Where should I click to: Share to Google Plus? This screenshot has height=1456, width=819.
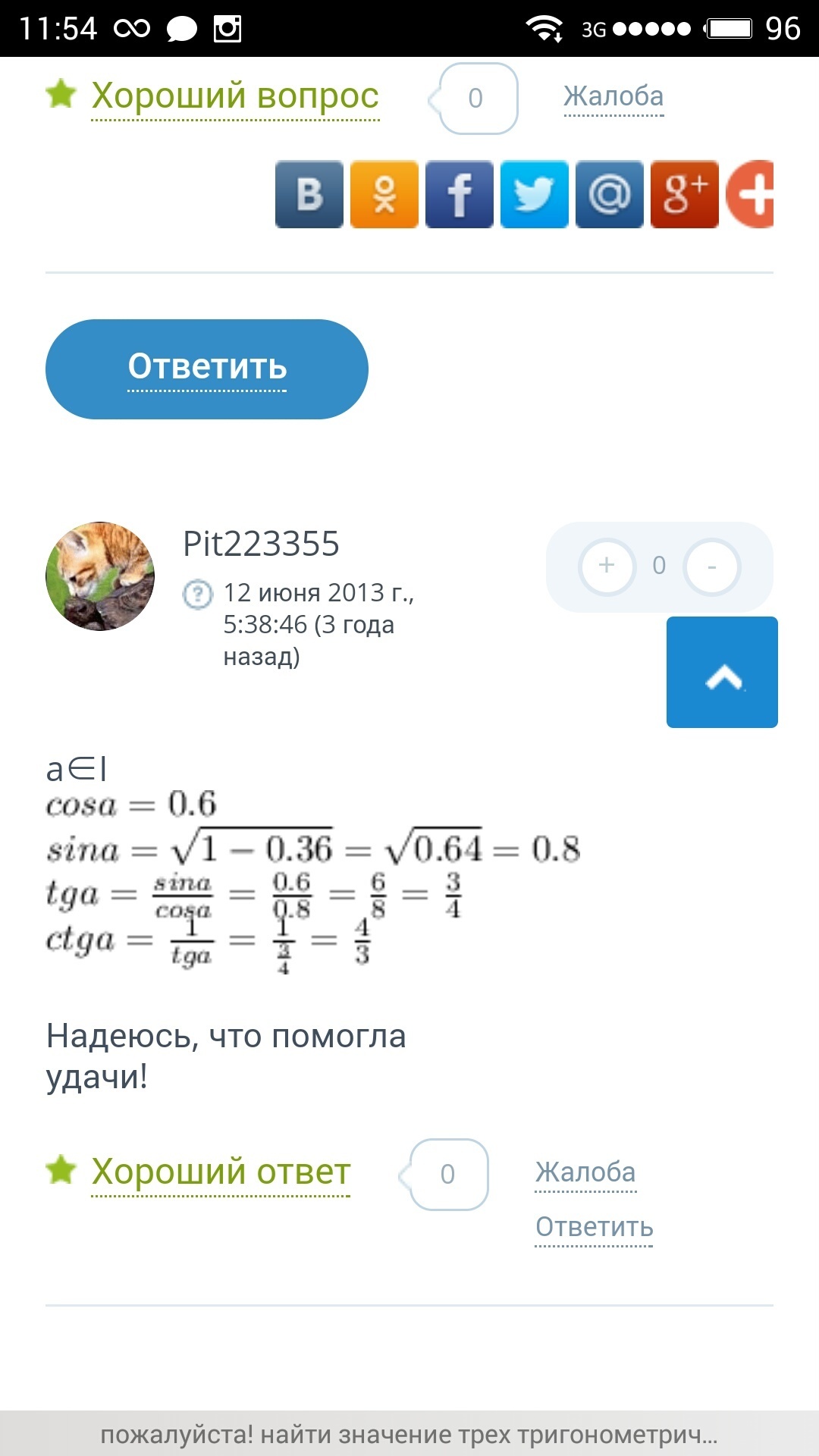[x=685, y=194]
